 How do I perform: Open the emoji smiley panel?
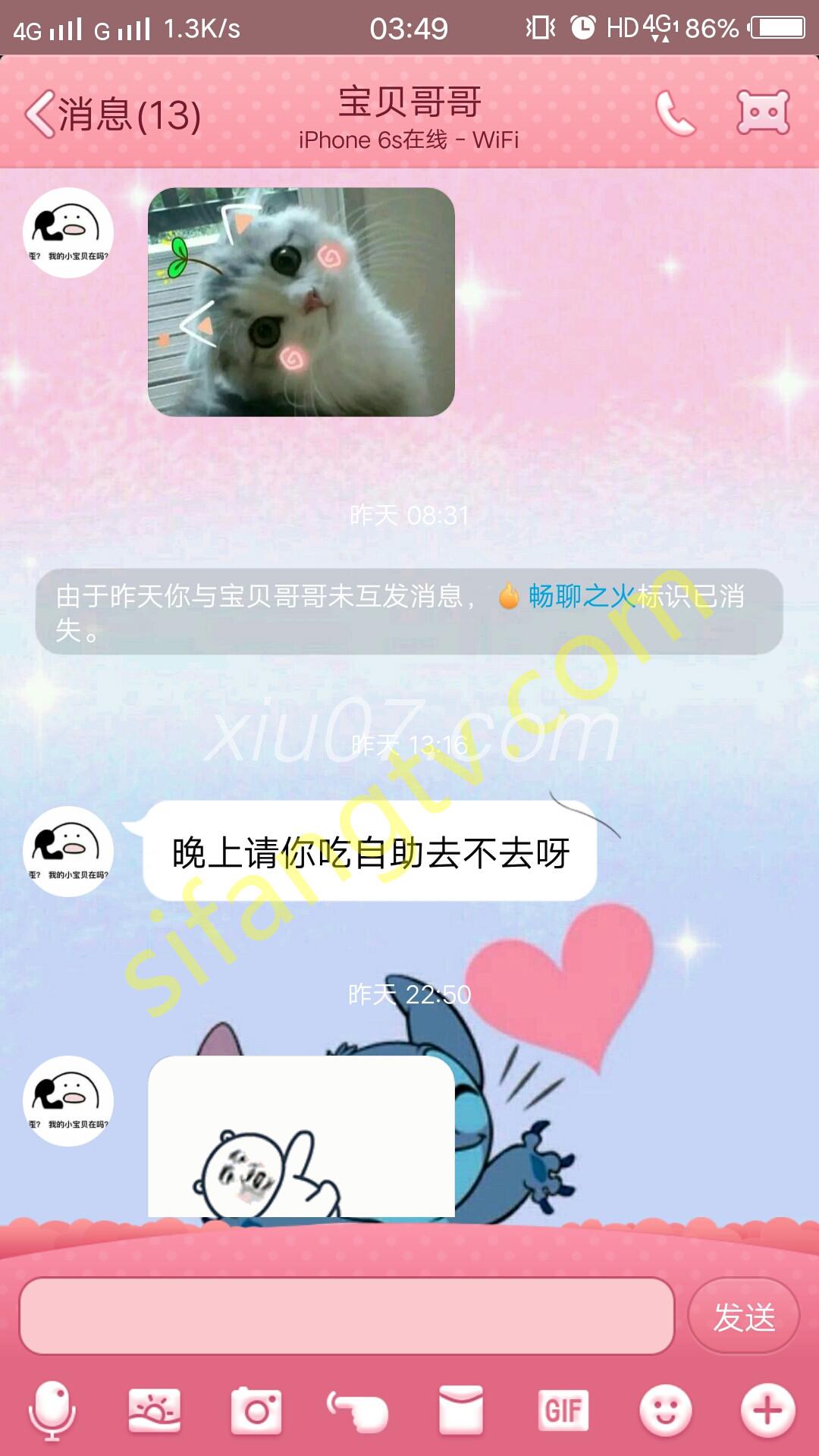click(665, 1410)
